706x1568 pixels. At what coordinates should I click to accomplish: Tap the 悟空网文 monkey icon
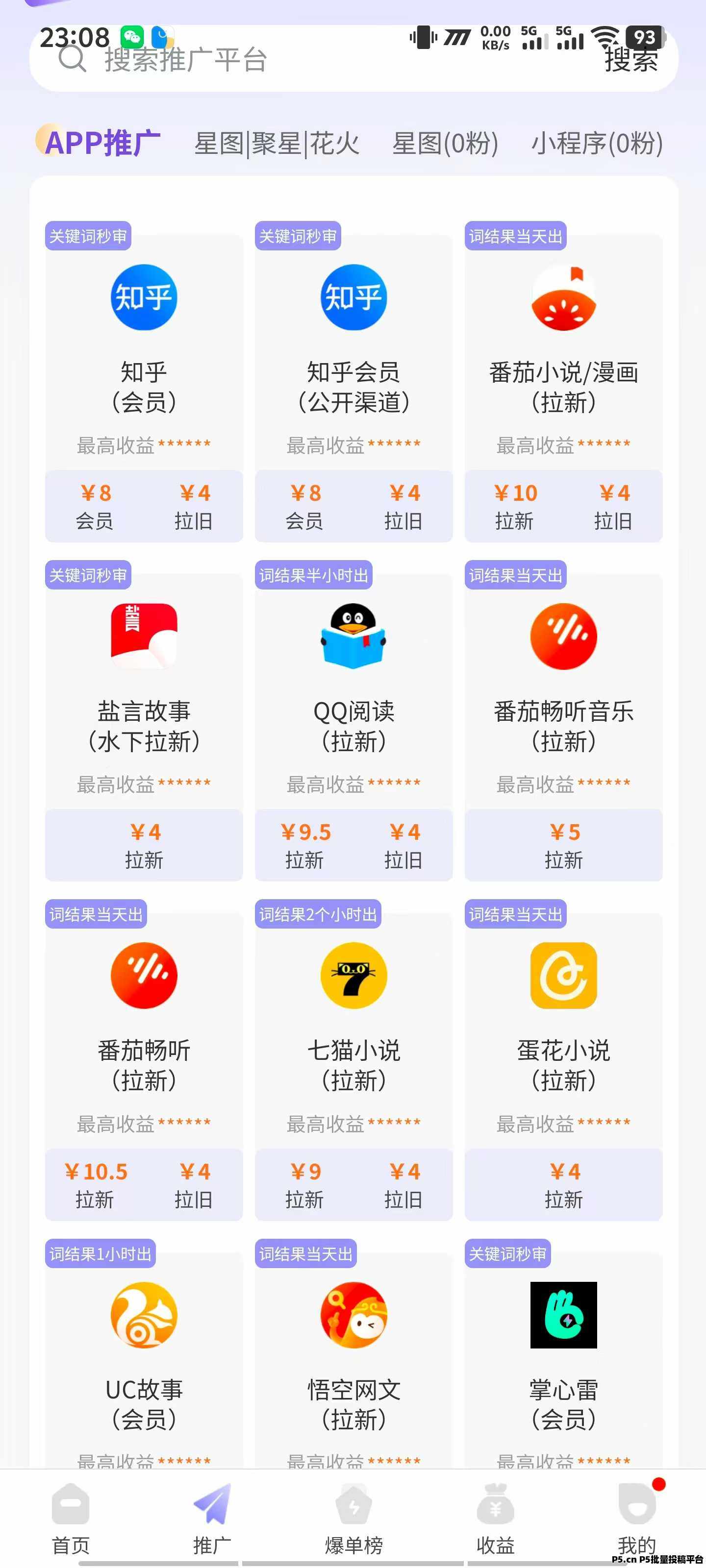(353, 1315)
